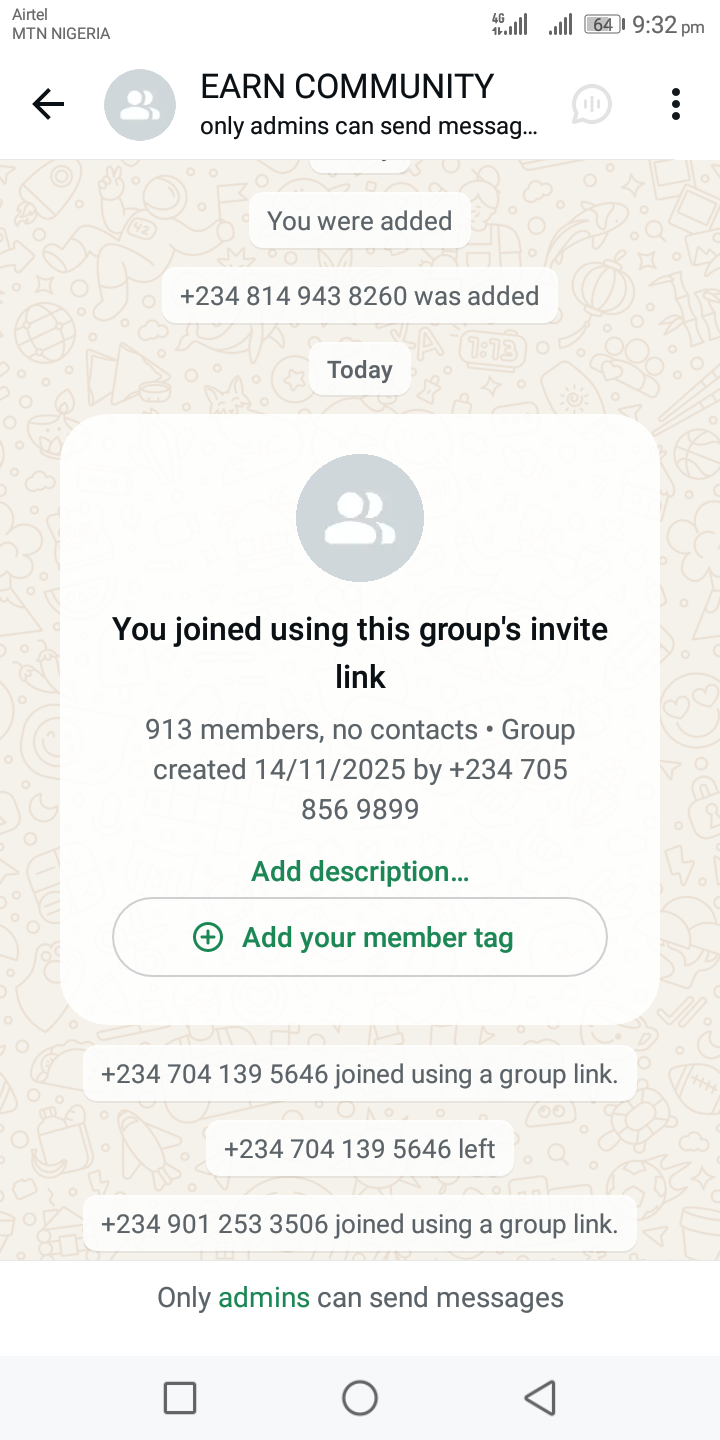
Task: Tap the green admins link at bottom
Action: 264,1298
